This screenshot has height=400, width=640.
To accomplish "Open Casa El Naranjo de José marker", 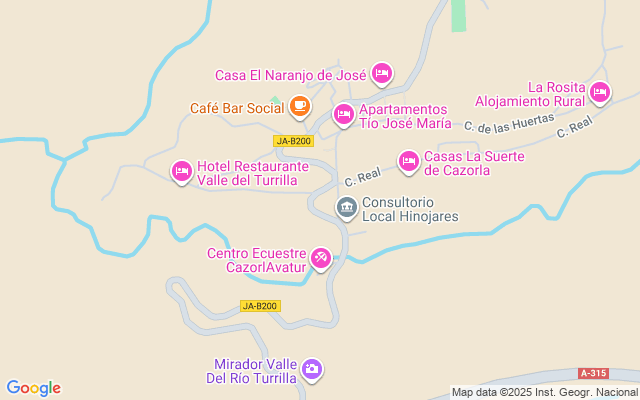I will pyautogui.click(x=381, y=73).
